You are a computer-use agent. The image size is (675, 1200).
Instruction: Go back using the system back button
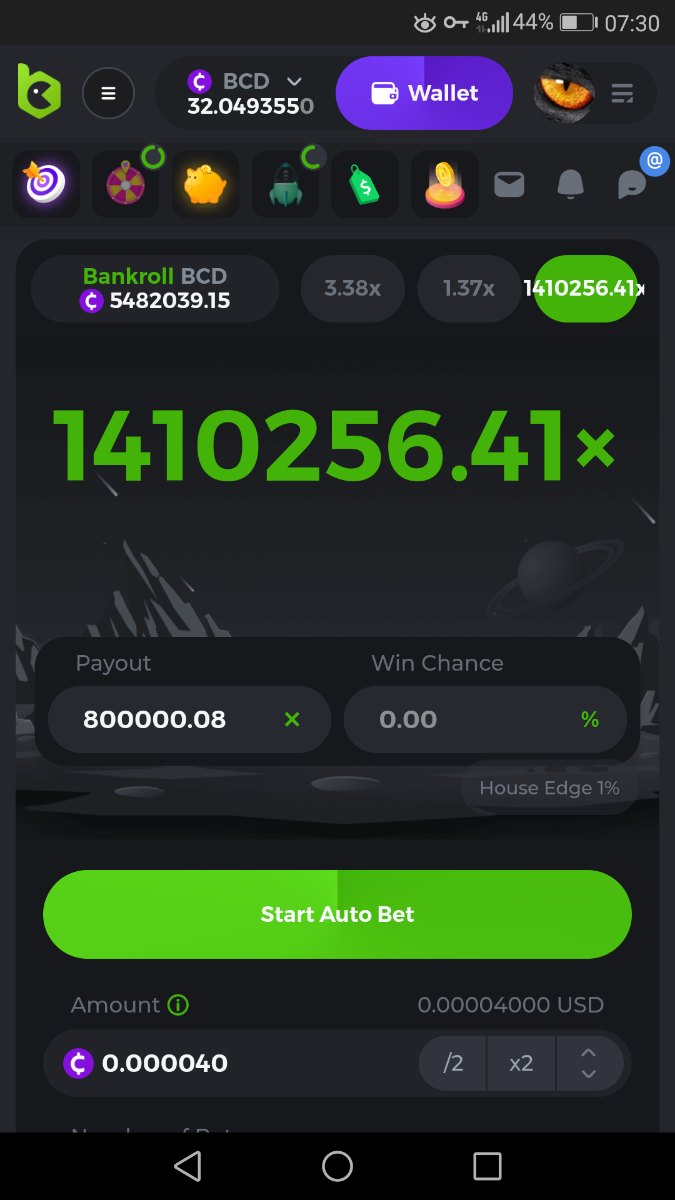(187, 1166)
